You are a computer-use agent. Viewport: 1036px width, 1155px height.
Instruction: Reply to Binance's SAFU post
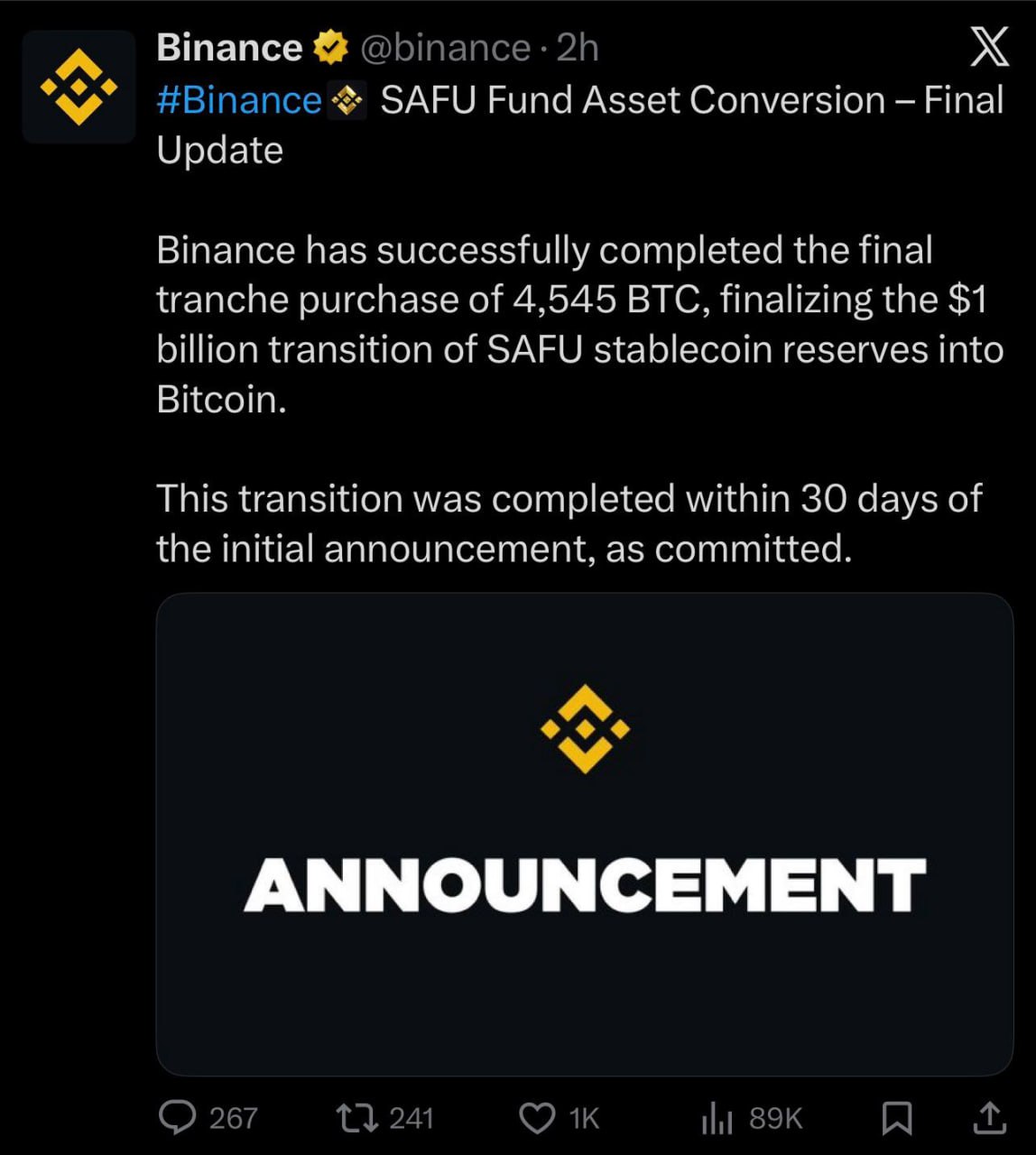178,1118
